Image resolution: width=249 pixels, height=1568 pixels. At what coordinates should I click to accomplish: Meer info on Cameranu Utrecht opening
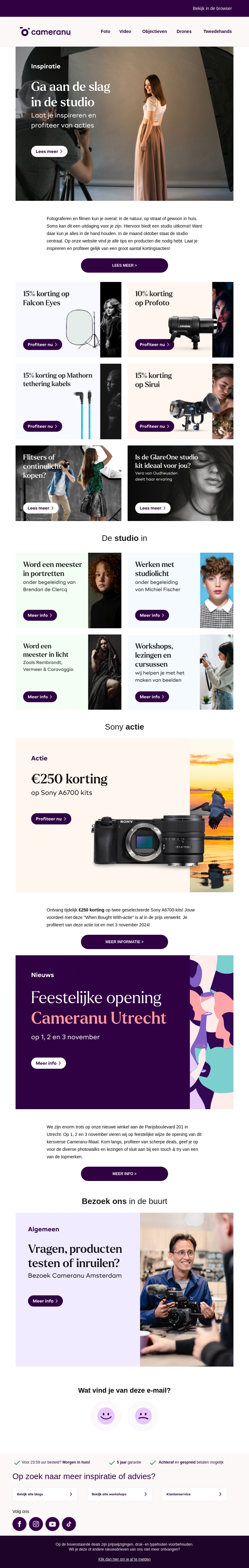tap(48, 1063)
